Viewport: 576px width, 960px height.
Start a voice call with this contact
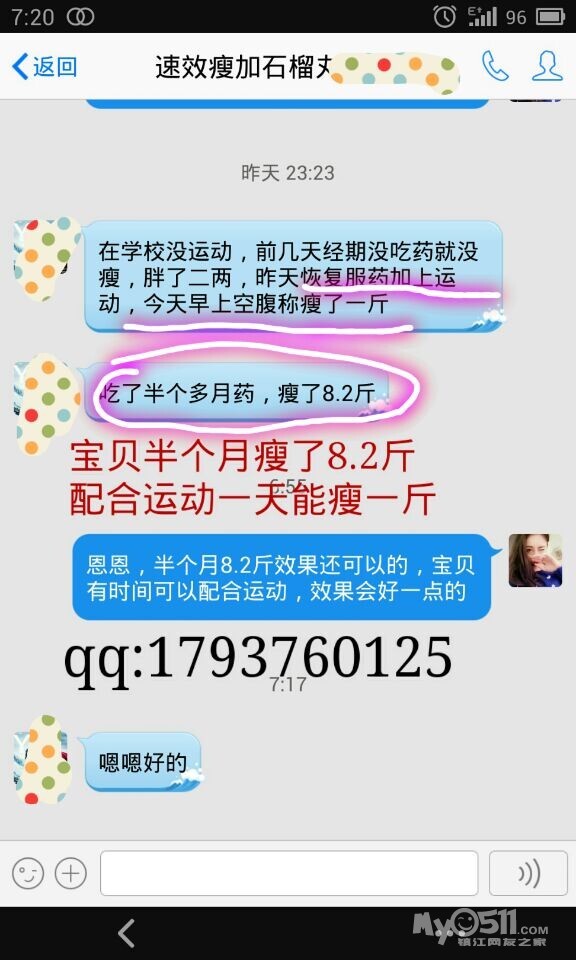495,66
